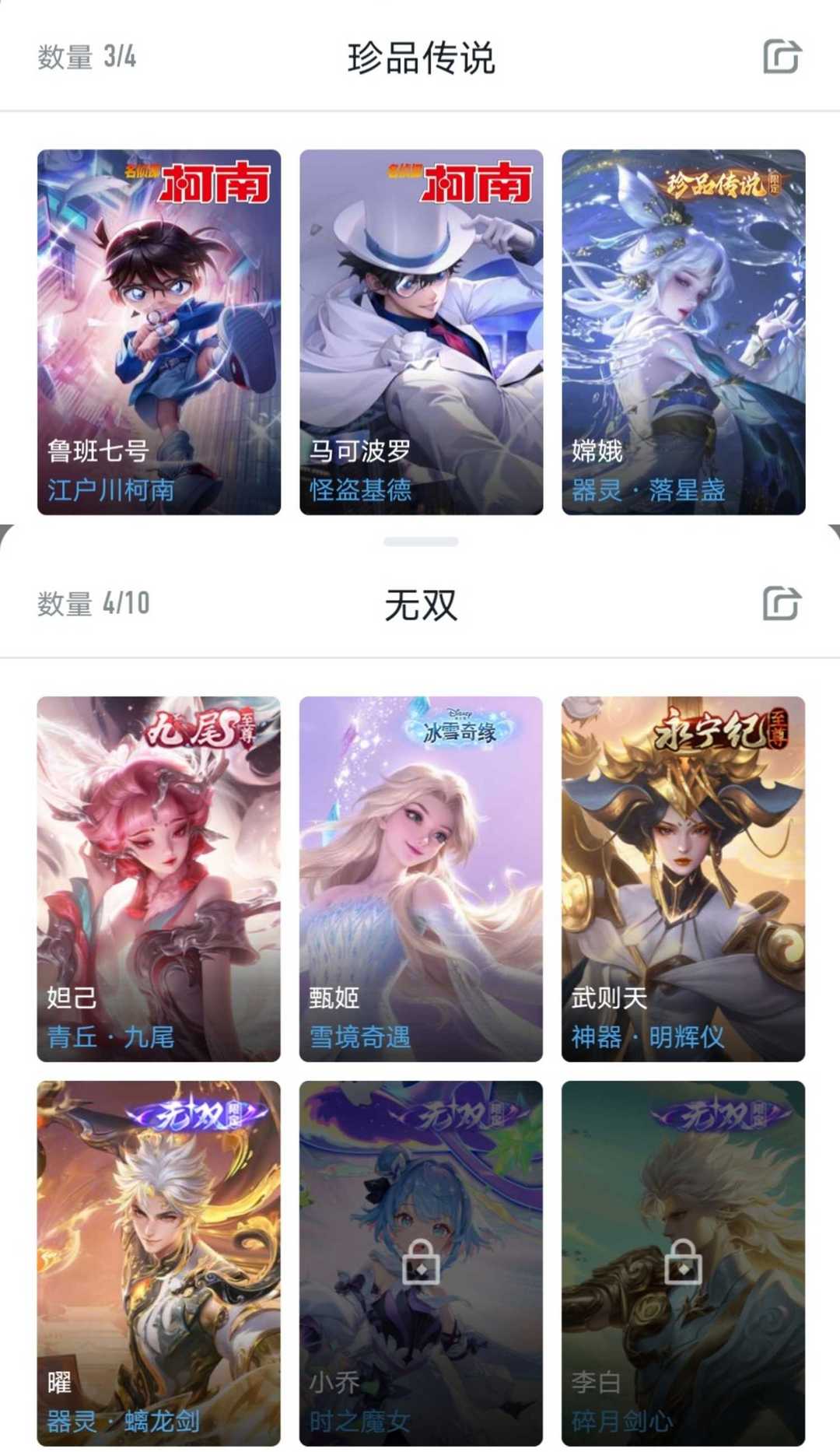View the 甄姬 雪境奇遇 skin
Screen dimensions: 840x1452
tap(421, 879)
